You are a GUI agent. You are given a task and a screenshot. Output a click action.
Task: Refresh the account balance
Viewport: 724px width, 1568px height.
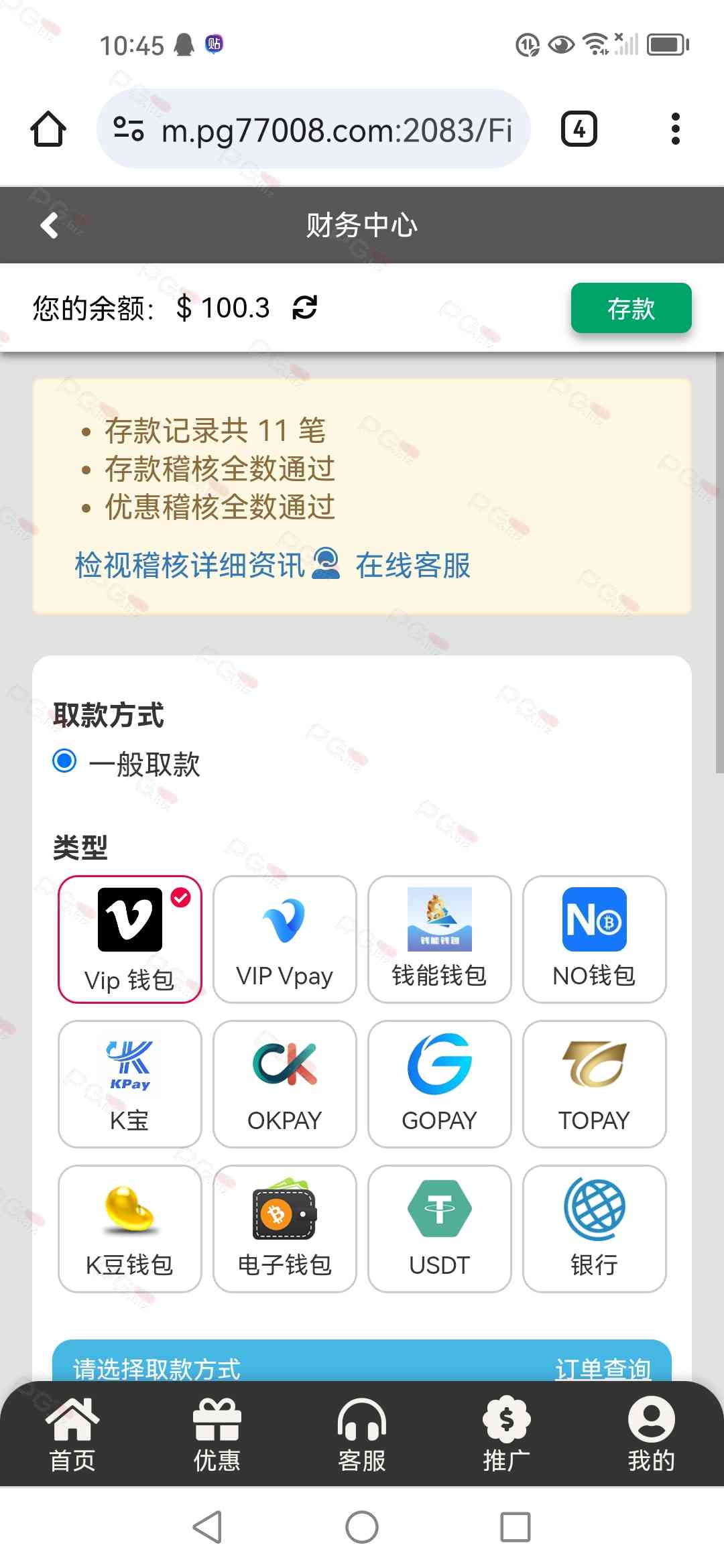pyautogui.click(x=304, y=308)
